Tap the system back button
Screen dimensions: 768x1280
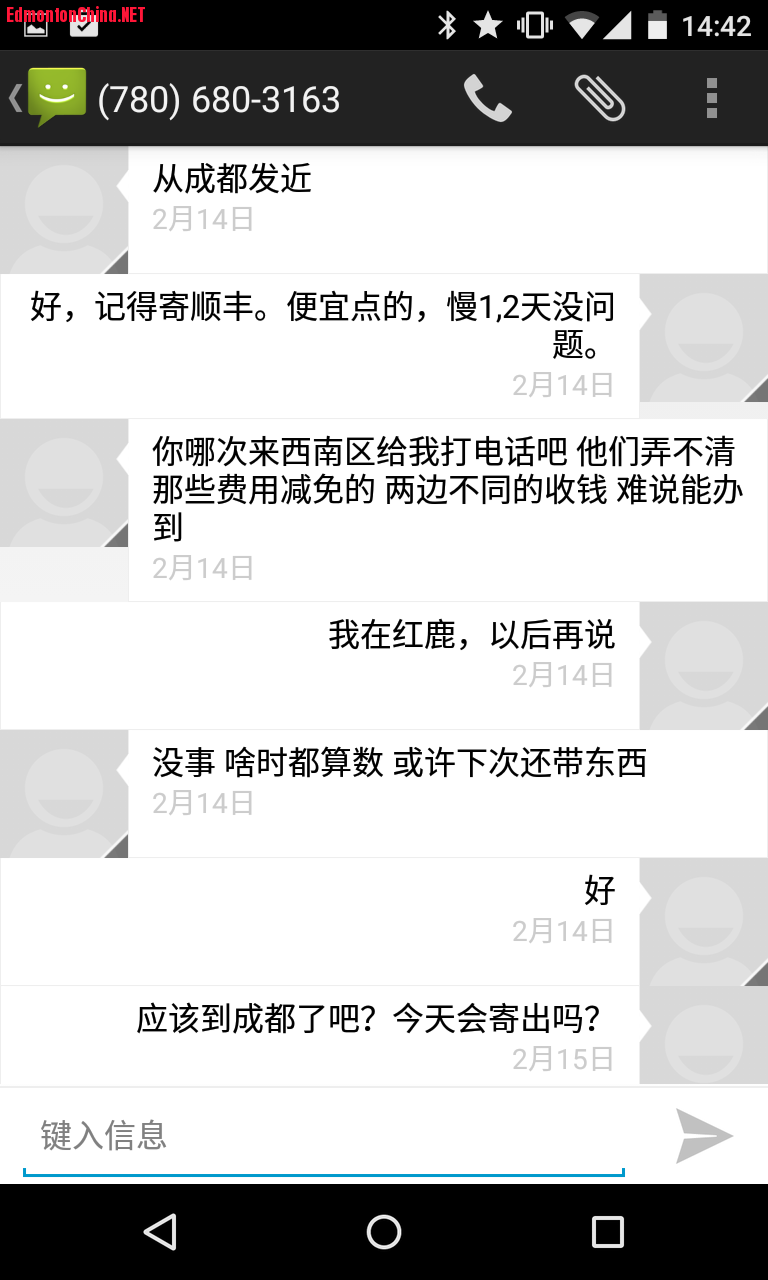(x=160, y=1232)
